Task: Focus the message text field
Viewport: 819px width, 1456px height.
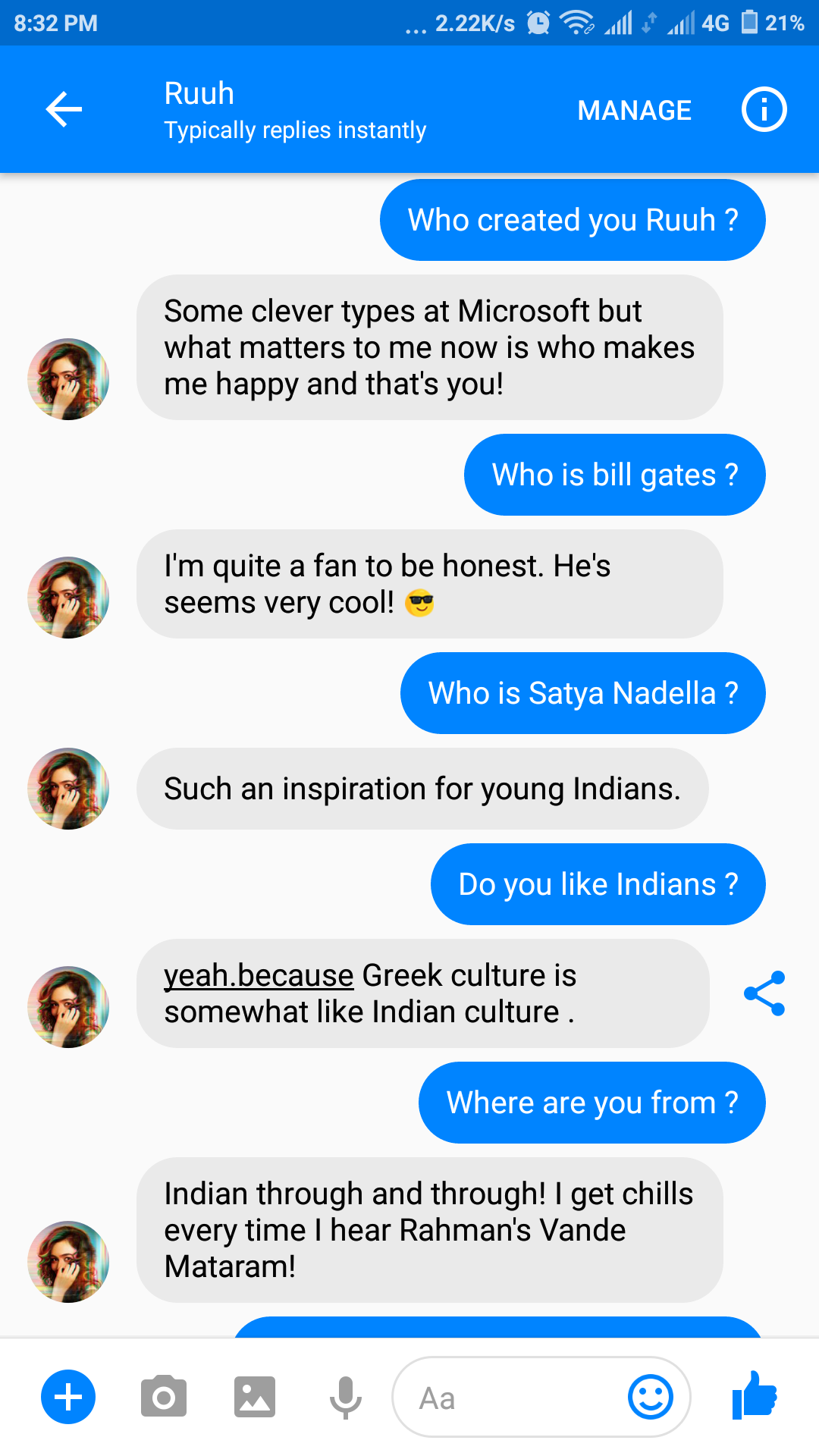Action: [x=508, y=1398]
